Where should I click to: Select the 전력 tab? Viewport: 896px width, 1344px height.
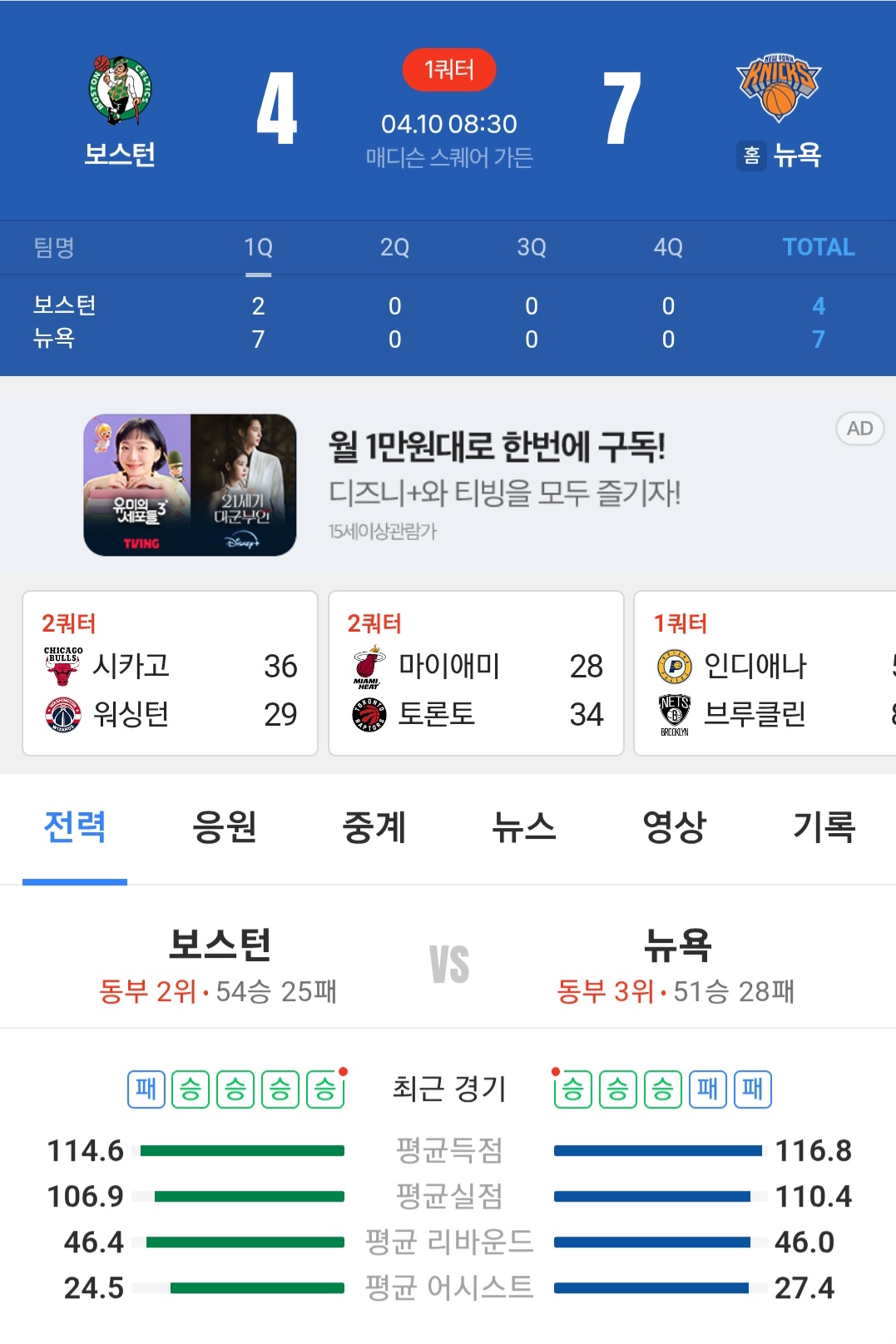(75, 827)
